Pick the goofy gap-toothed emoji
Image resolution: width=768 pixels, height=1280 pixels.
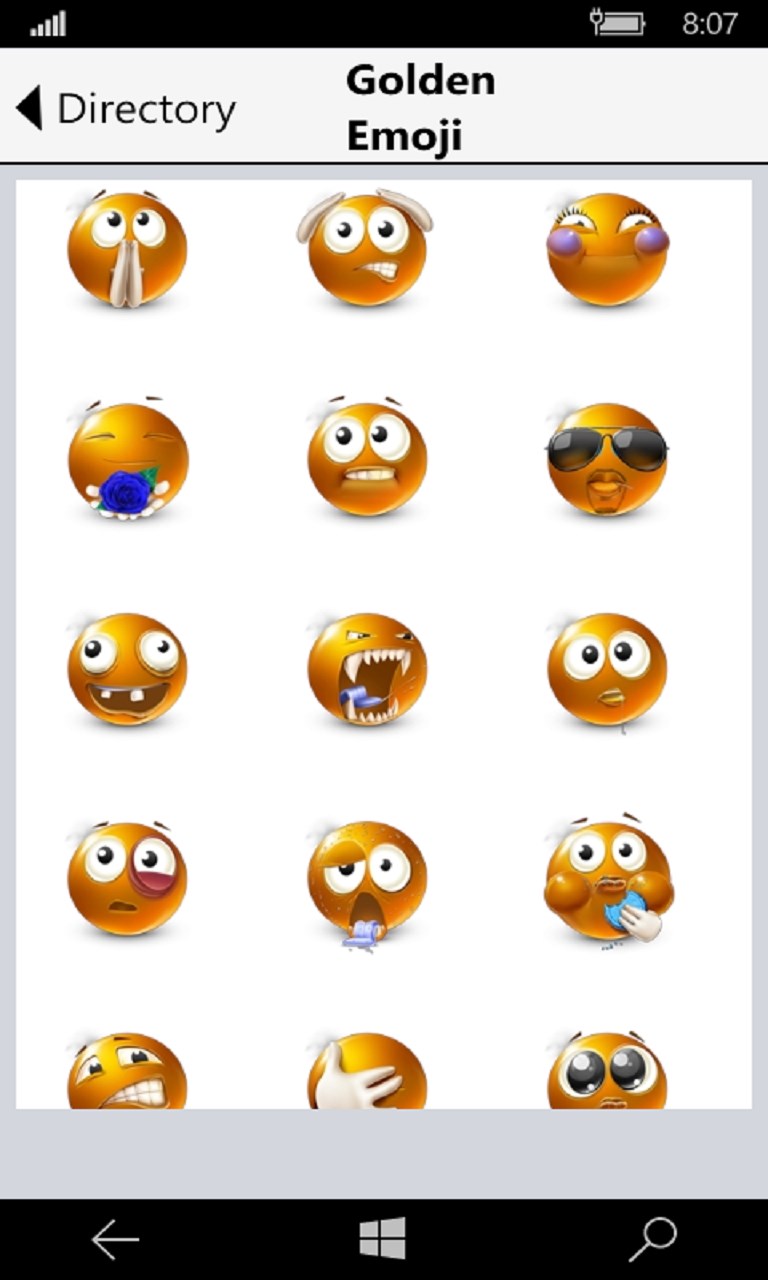coord(127,669)
